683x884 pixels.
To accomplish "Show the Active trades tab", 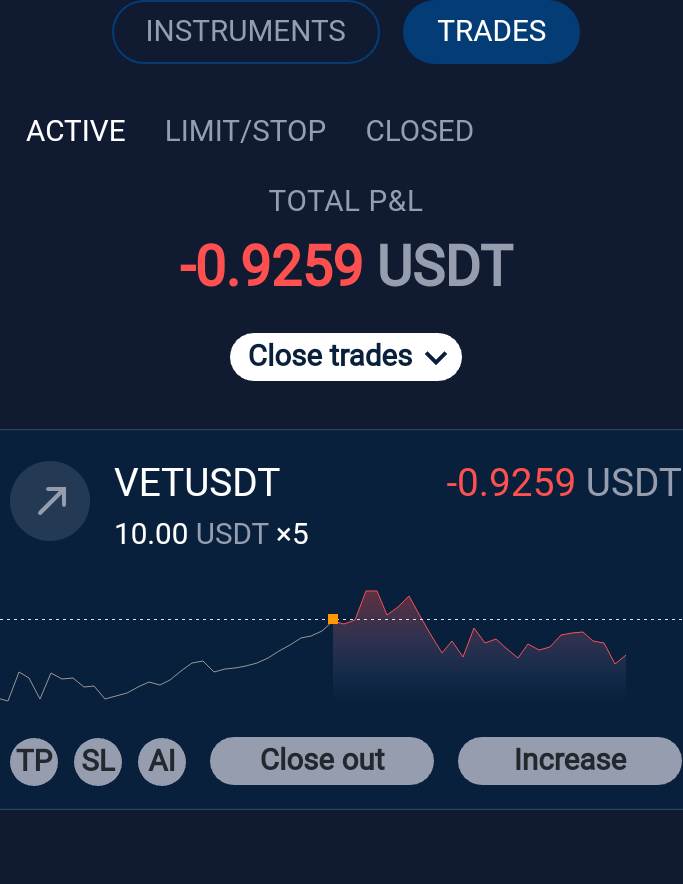I will click(76, 131).
